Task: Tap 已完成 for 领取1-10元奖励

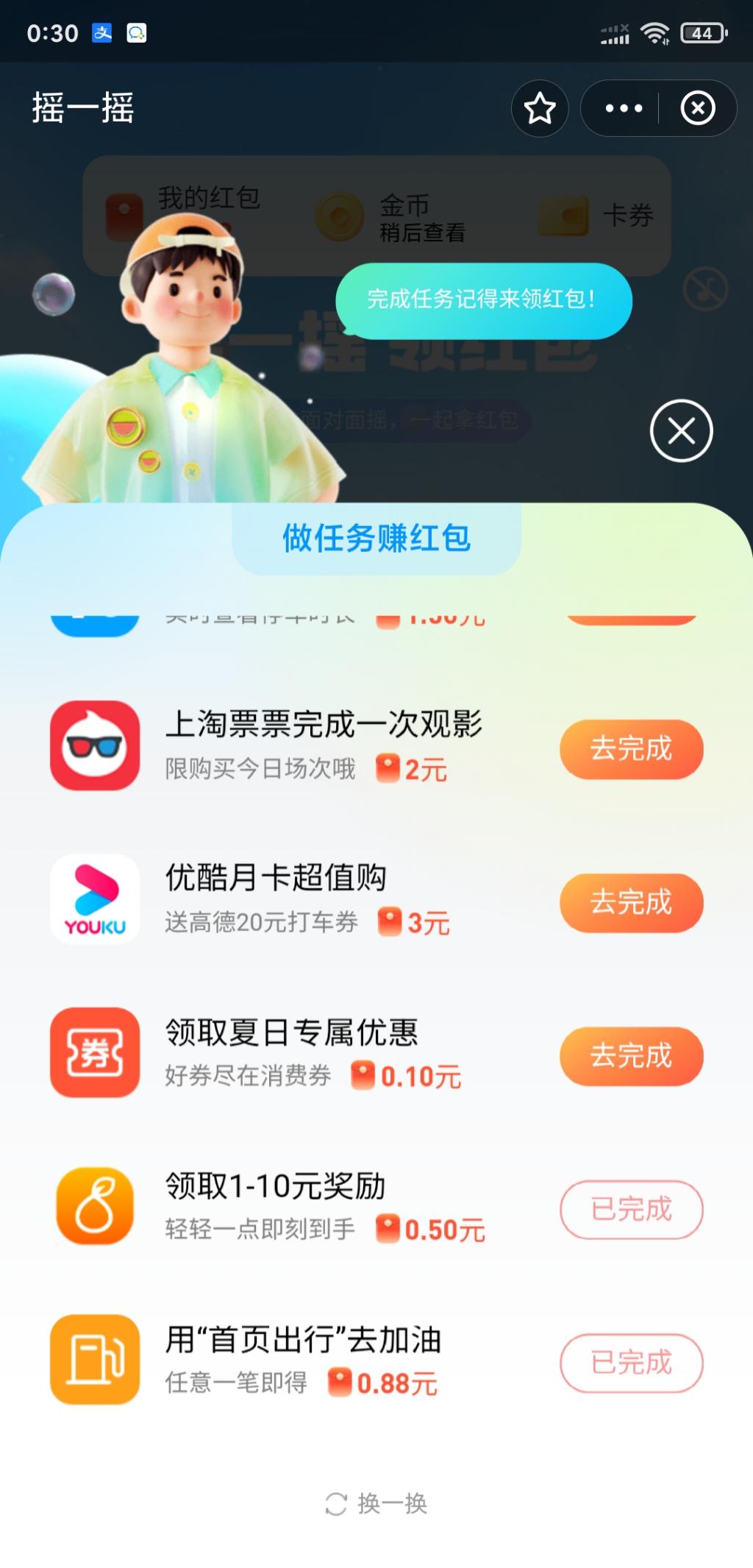Action: [x=632, y=1210]
